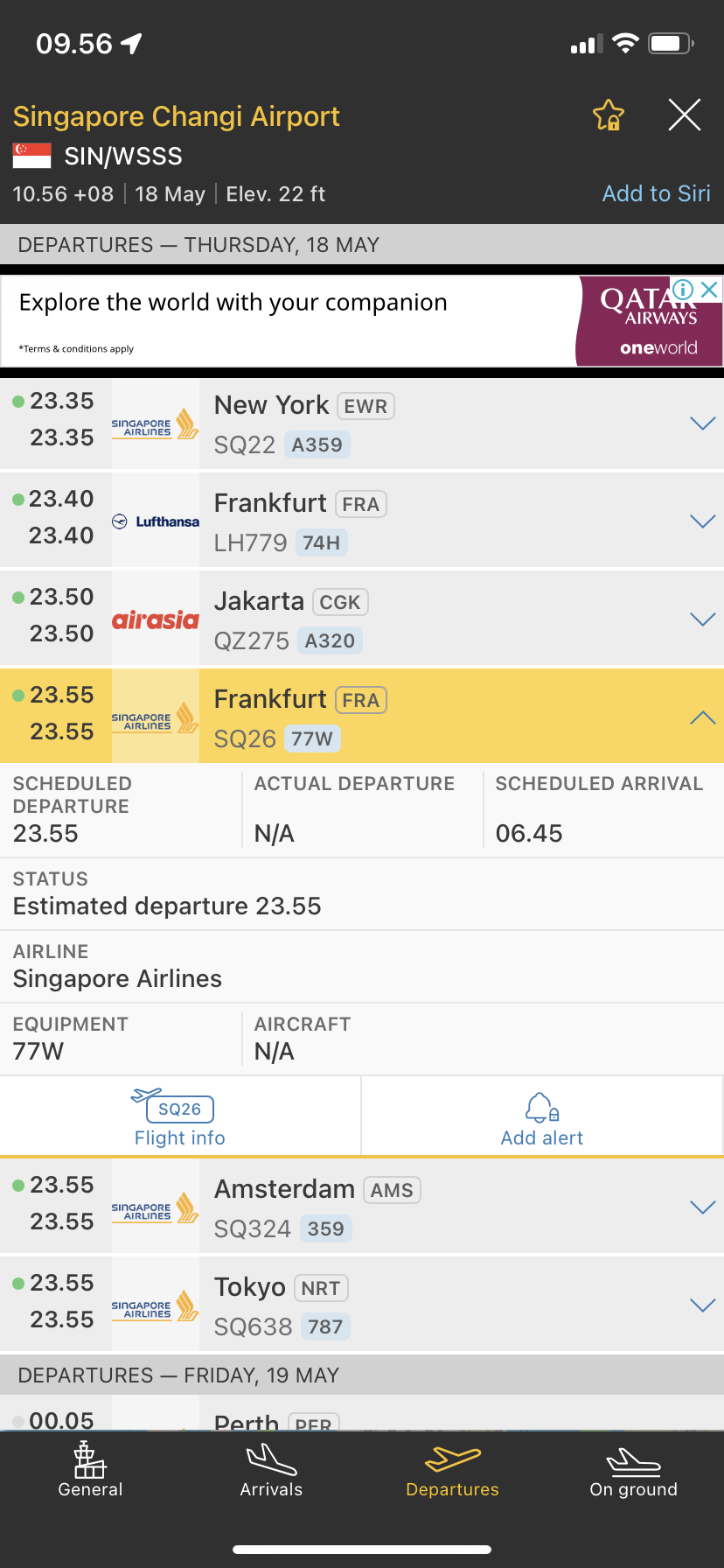724x1568 pixels.
Task: Expand the Frankfurt LH779 flight details
Action: (x=702, y=521)
